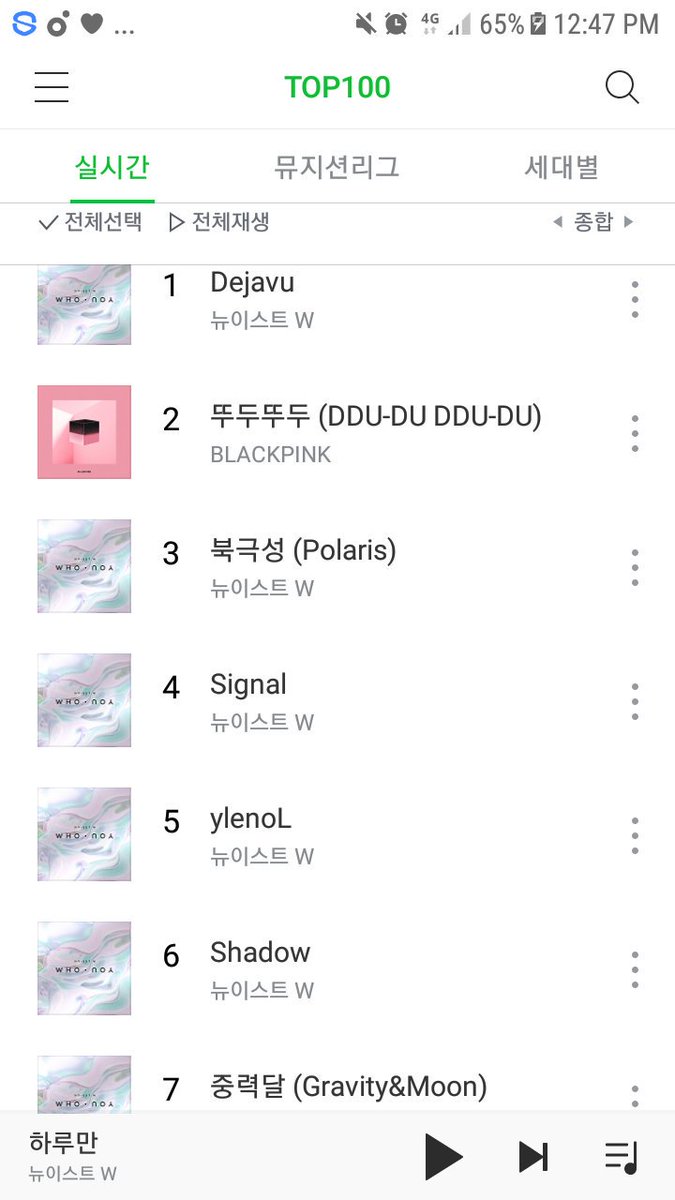675x1200 pixels.
Task: Tap 전체재생 to play all songs
Action: [219, 222]
